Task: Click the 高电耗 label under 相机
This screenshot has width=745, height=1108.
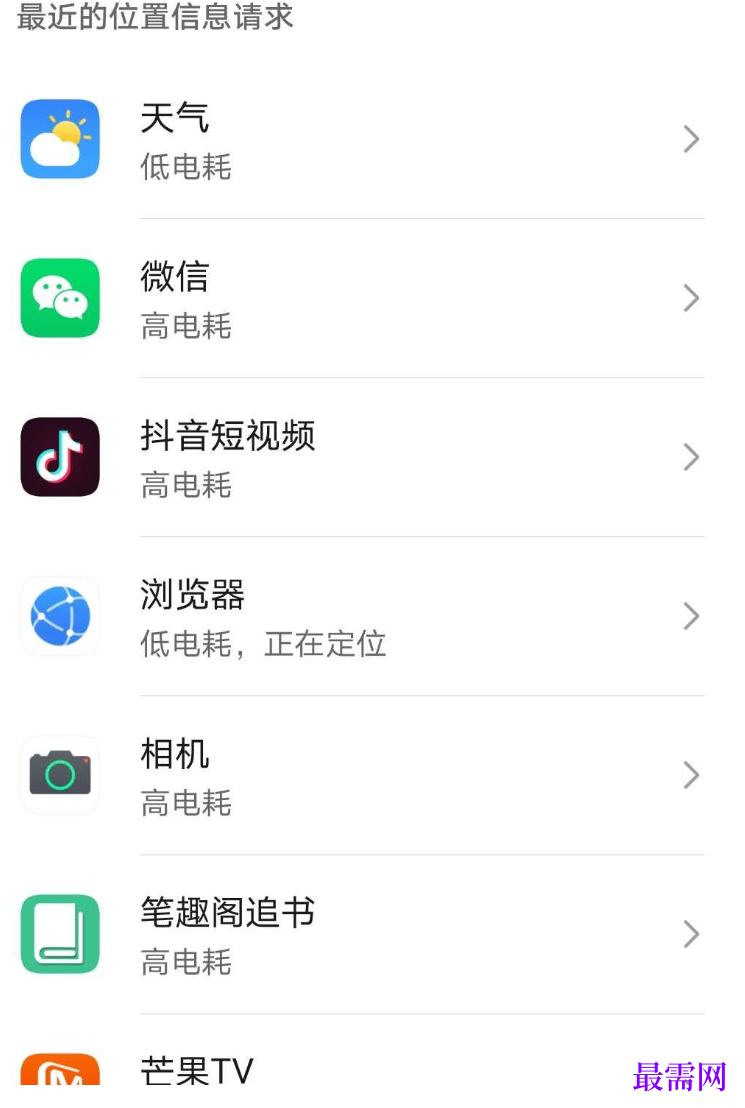Action: click(x=185, y=804)
